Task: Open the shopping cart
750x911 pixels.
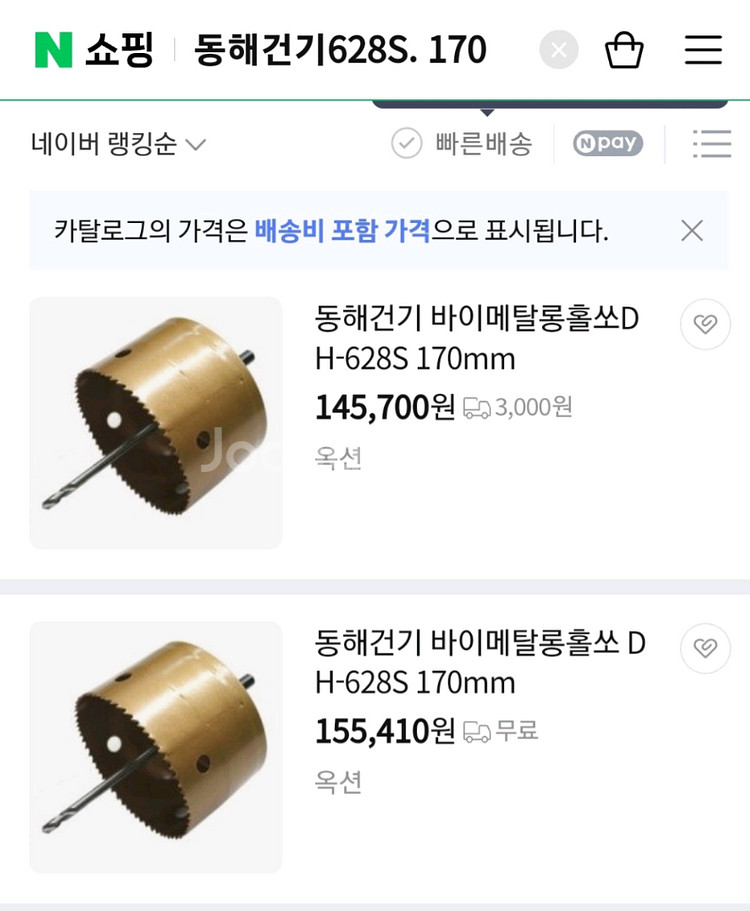Action: 624,50
